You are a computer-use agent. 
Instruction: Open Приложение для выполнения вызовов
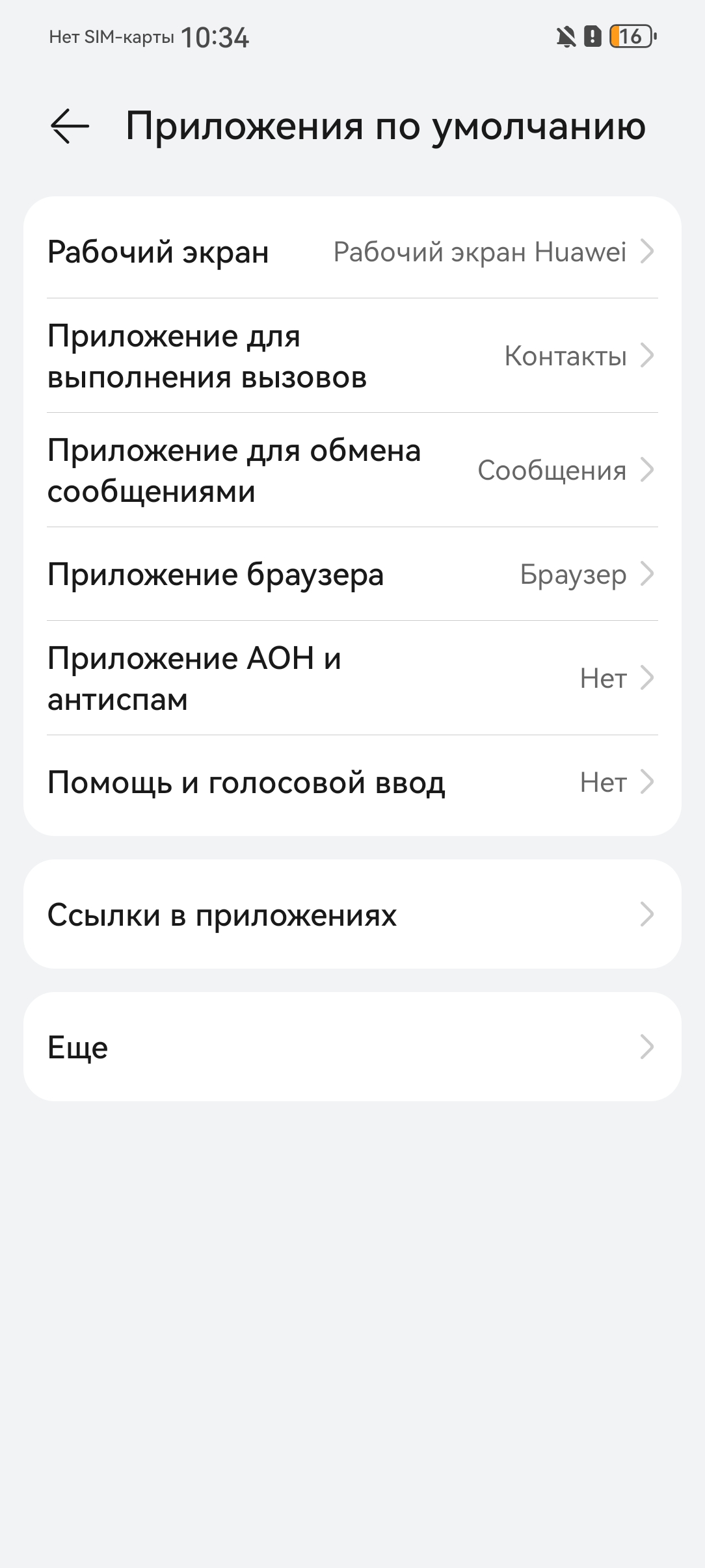point(352,356)
